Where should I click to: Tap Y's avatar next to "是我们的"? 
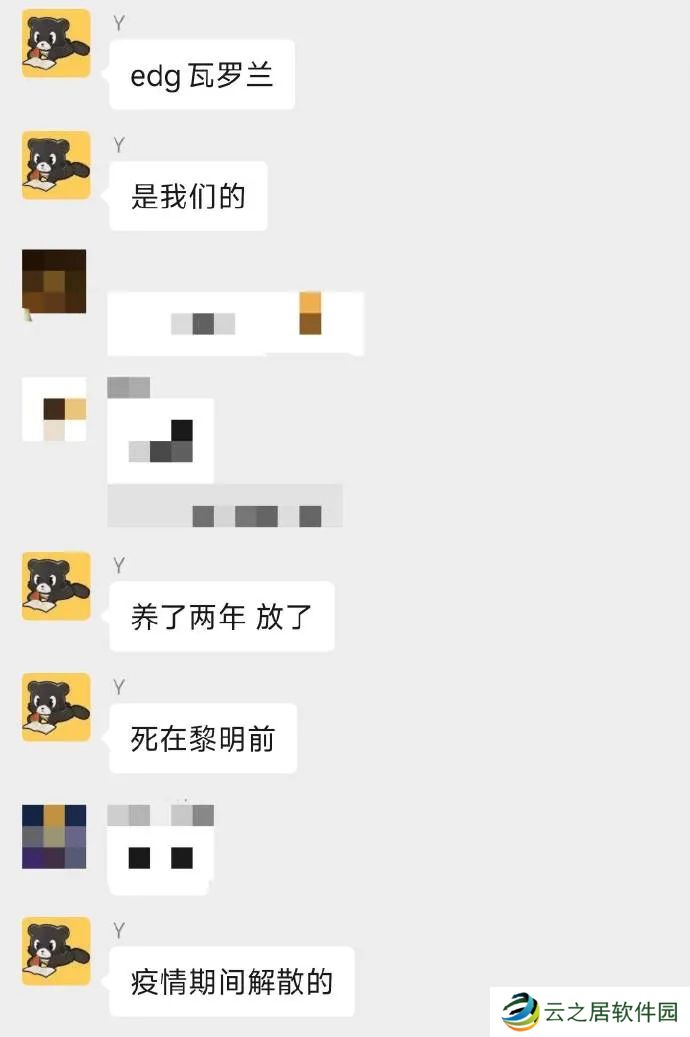tap(56, 165)
